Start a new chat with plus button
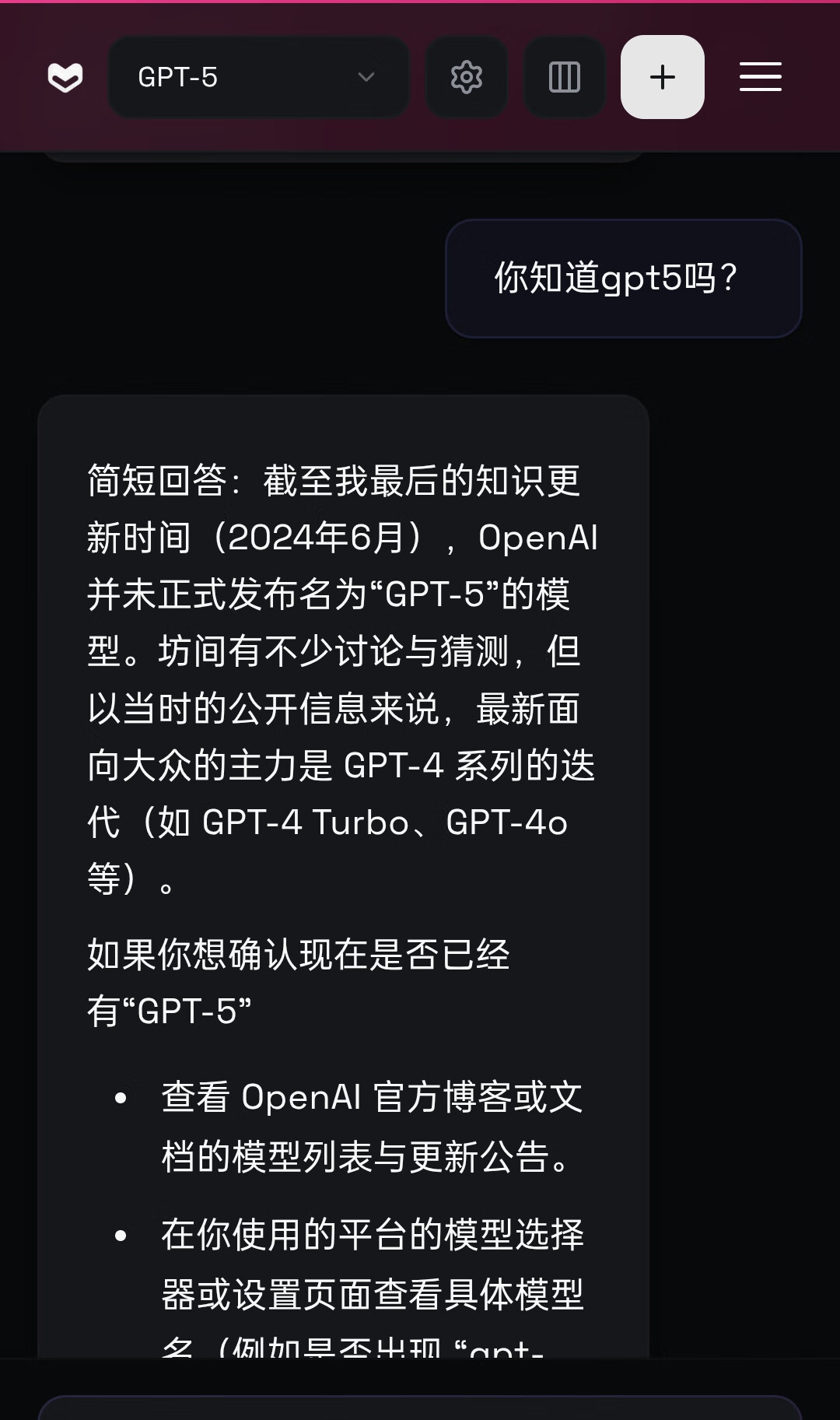 663,77
